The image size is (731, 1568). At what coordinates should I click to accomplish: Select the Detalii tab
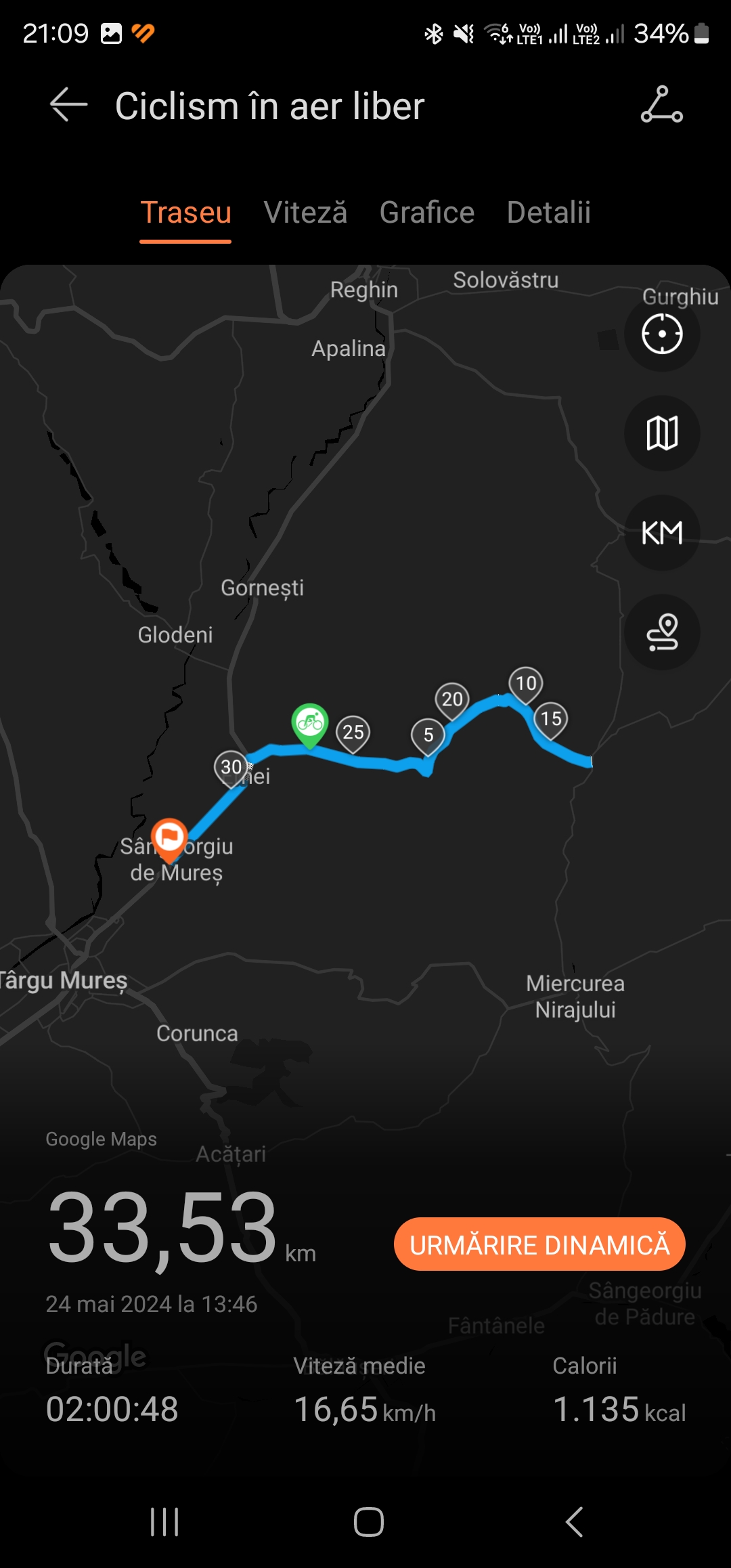point(548,213)
